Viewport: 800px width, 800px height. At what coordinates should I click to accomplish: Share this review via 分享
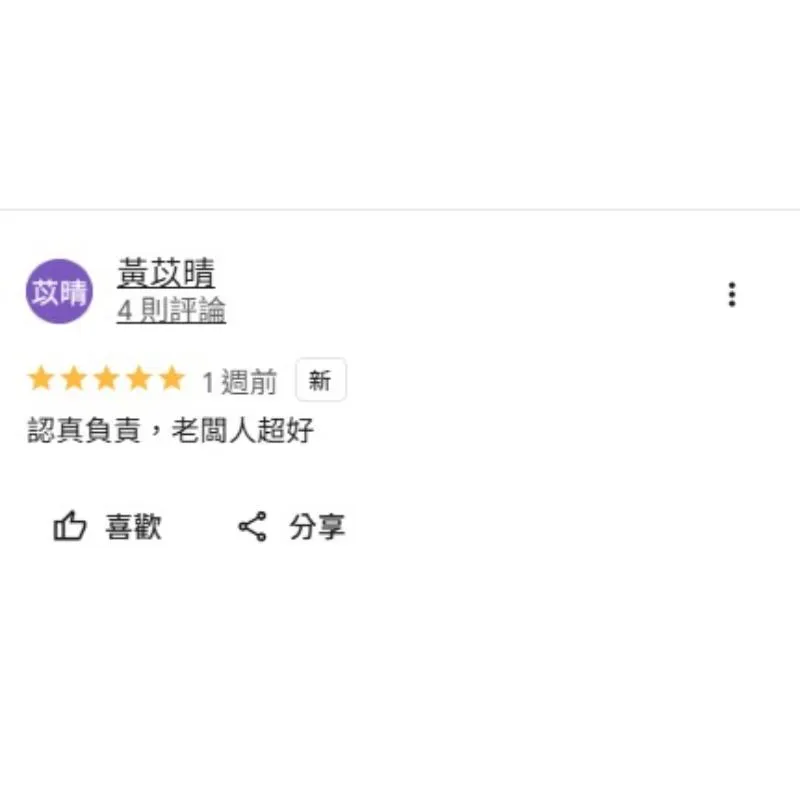292,526
